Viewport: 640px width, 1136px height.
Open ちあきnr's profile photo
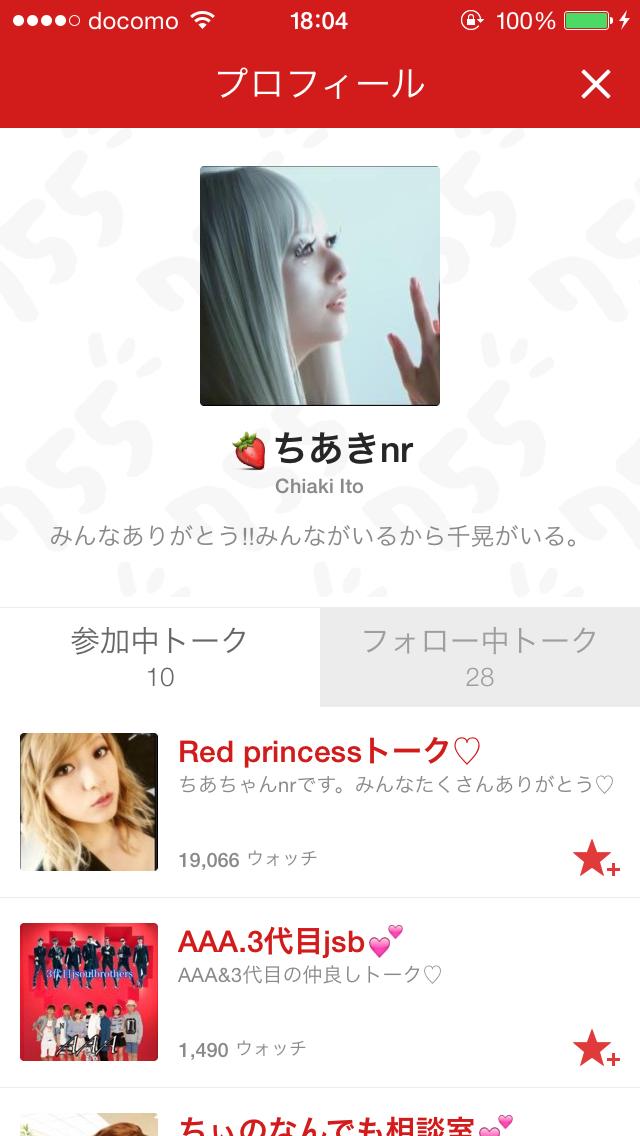click(320, 286)
